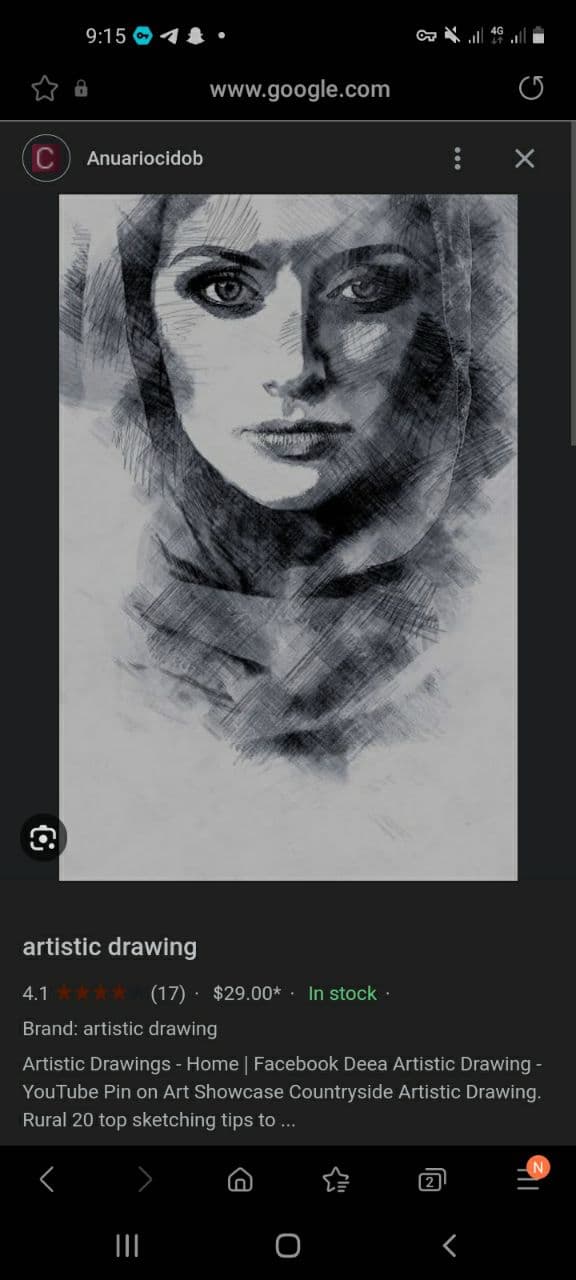576x1280 pixels.
Task: Go back to the previous page
Action: click(x=47, y=1180)
